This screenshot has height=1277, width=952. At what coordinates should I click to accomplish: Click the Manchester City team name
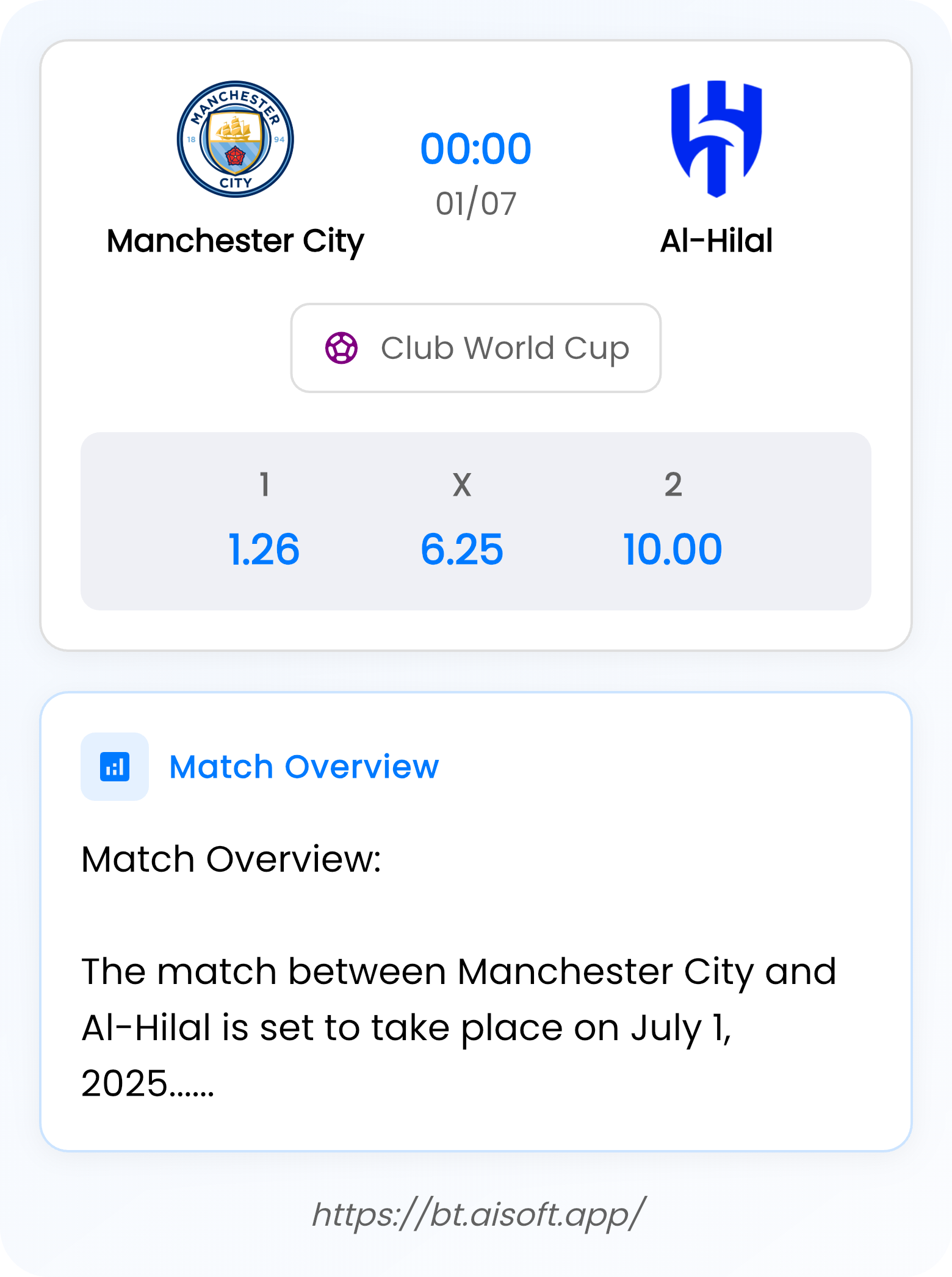tap(237, 241)
